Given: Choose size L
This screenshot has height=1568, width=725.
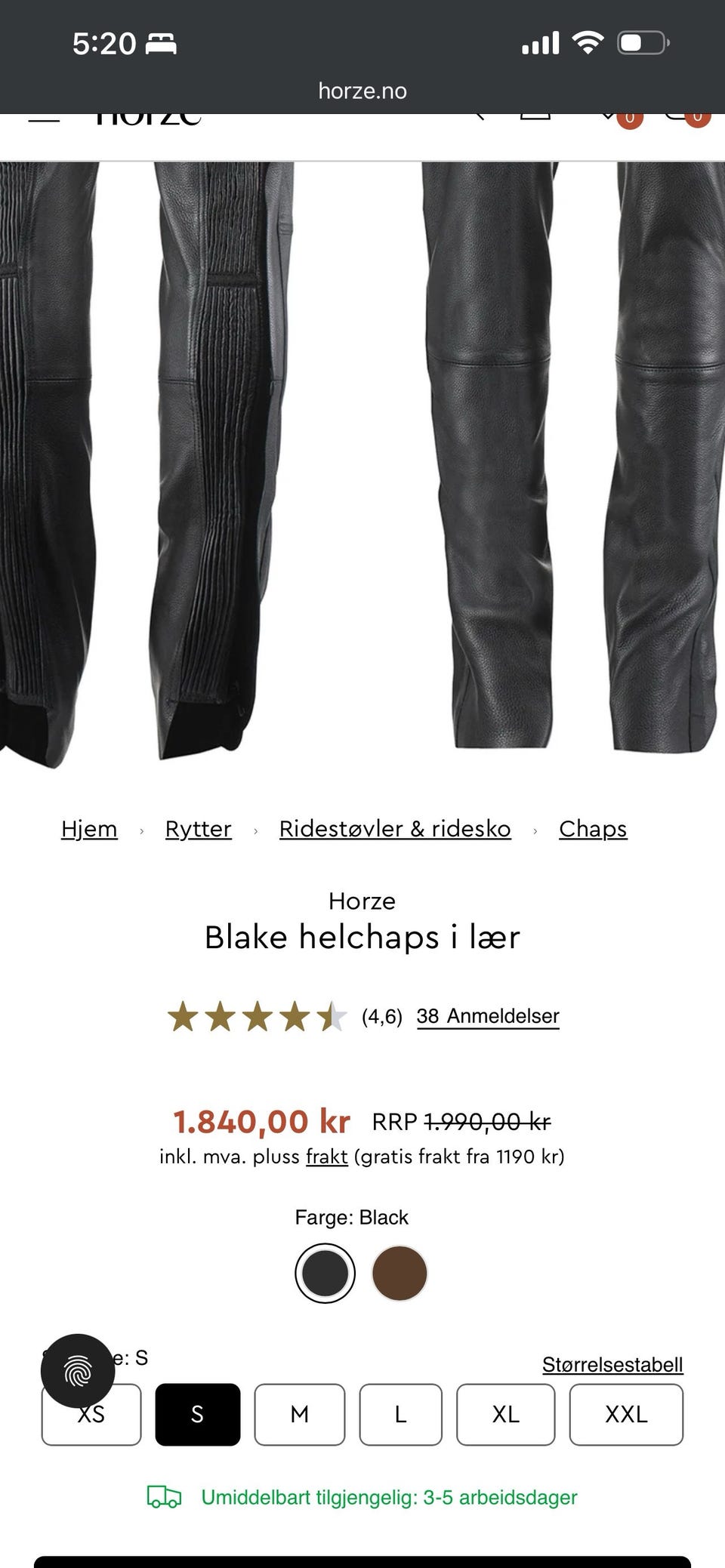Looking at the screenshot, I should [x=400, y=1414].
